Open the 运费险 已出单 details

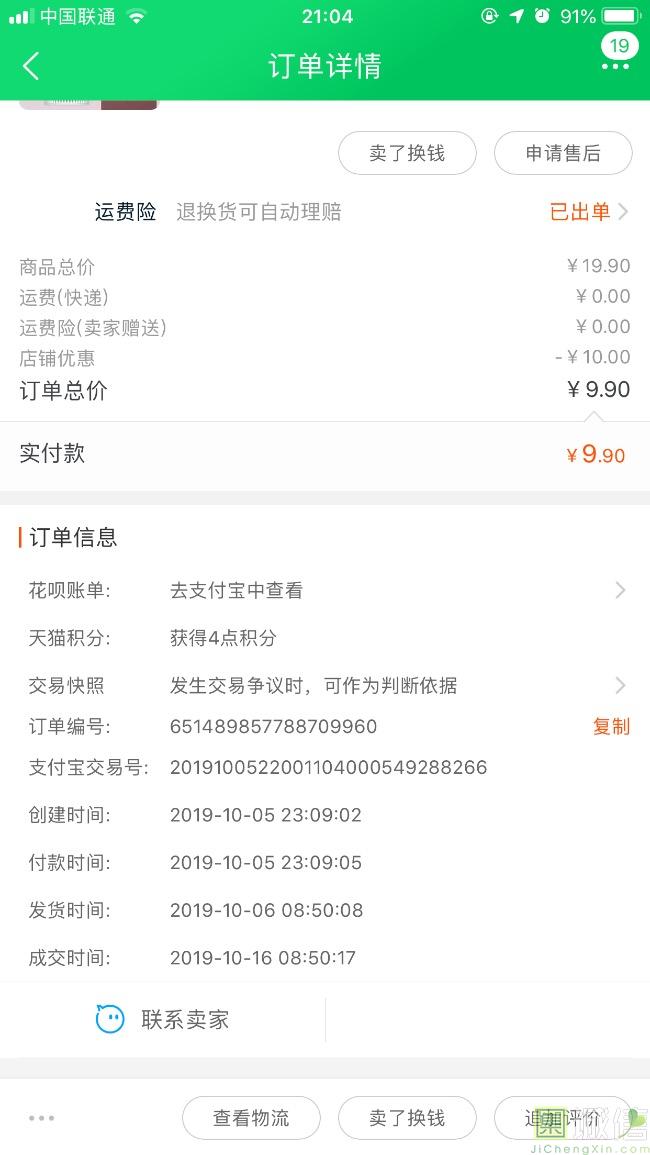(x=588, y=212)
